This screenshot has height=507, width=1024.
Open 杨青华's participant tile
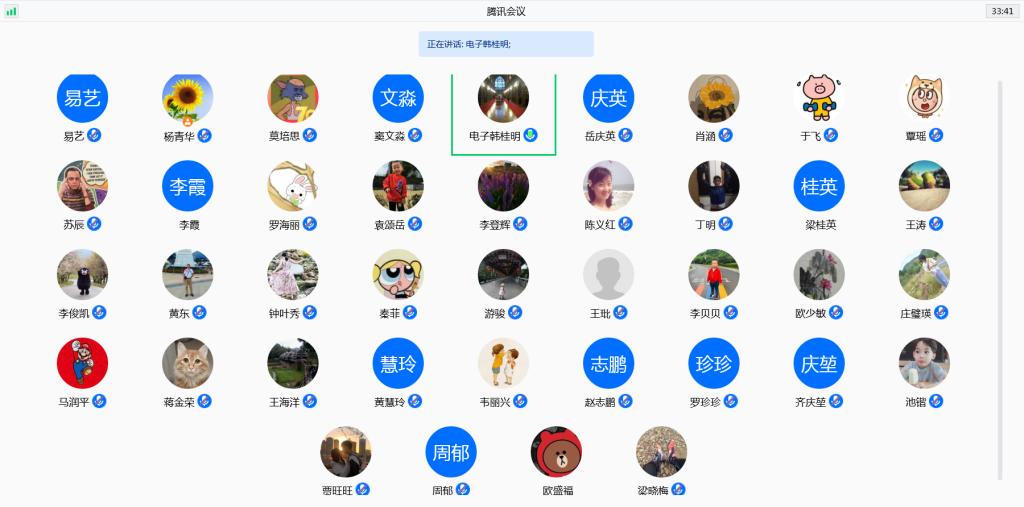[x=187, y=98]
